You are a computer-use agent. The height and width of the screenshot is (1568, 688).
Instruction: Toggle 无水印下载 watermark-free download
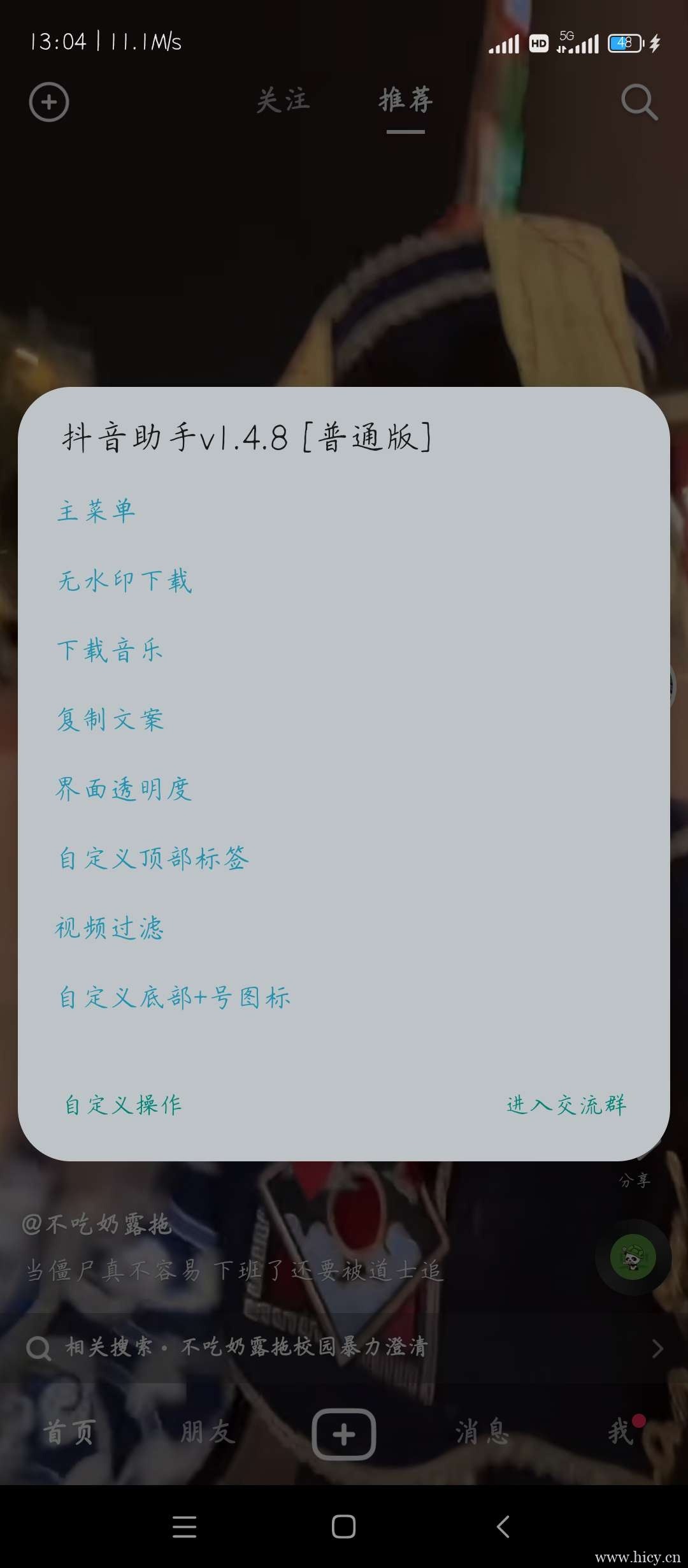123,579
